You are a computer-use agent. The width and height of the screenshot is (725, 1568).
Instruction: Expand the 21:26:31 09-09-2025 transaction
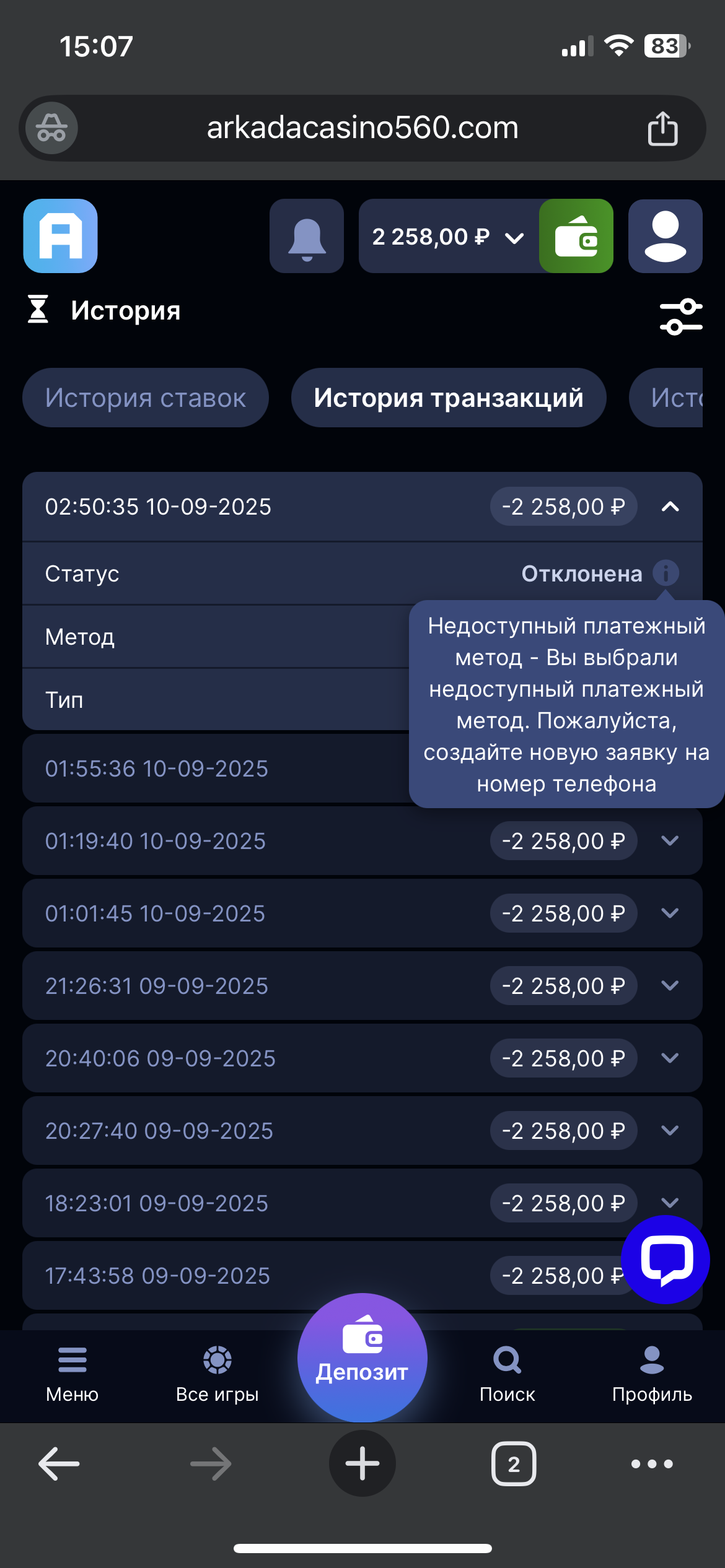pyautogui.click(x=670, y=986)
